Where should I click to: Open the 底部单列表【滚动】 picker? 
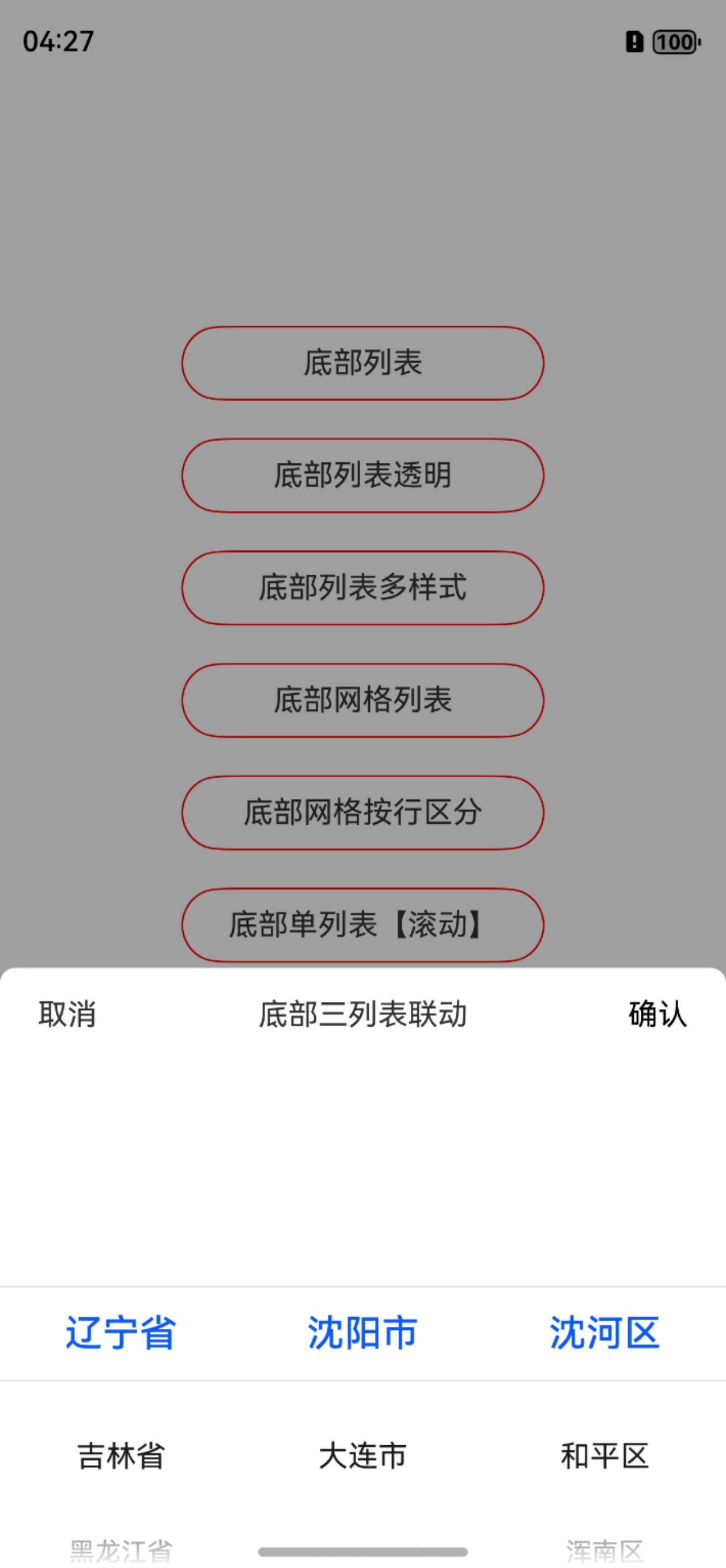click(x=362, y=925)
